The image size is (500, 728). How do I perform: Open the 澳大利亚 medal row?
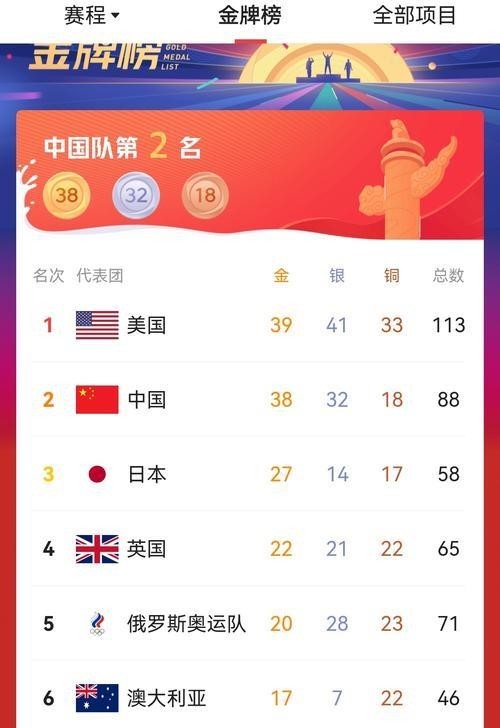[248, 698]
